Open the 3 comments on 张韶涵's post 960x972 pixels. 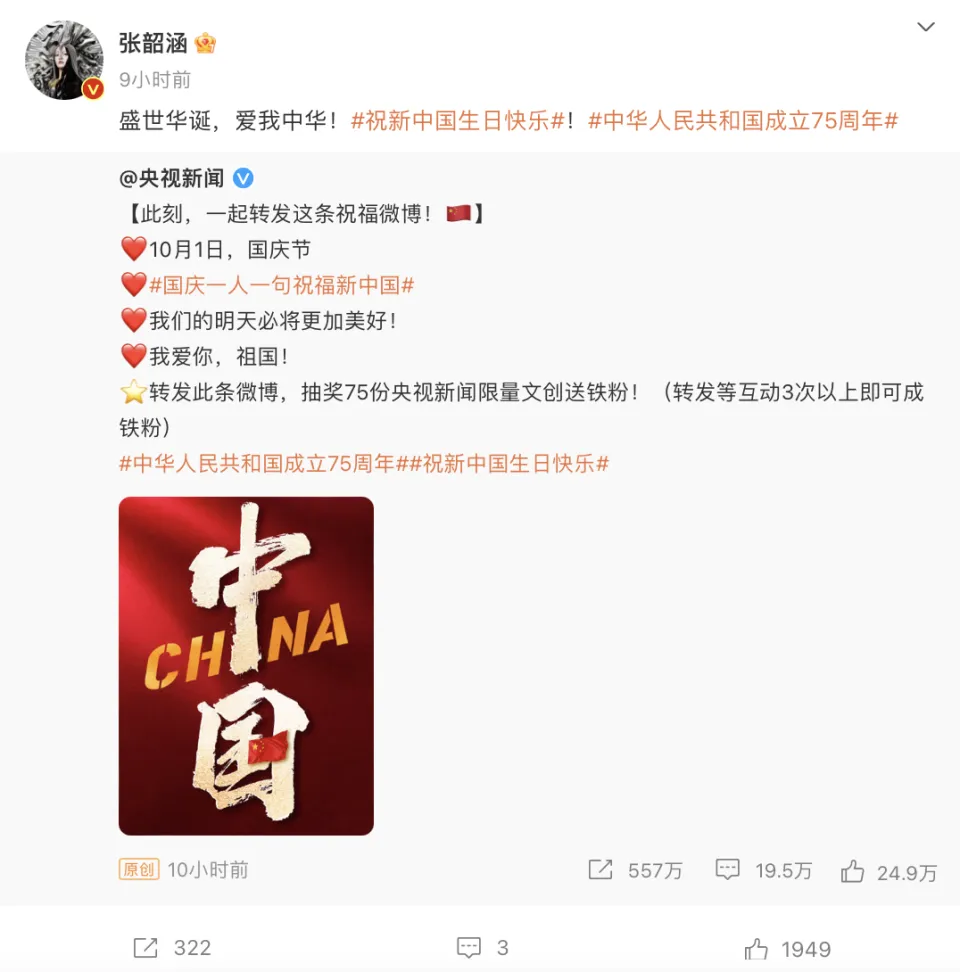pyautogui.click(x=481, y=947)
